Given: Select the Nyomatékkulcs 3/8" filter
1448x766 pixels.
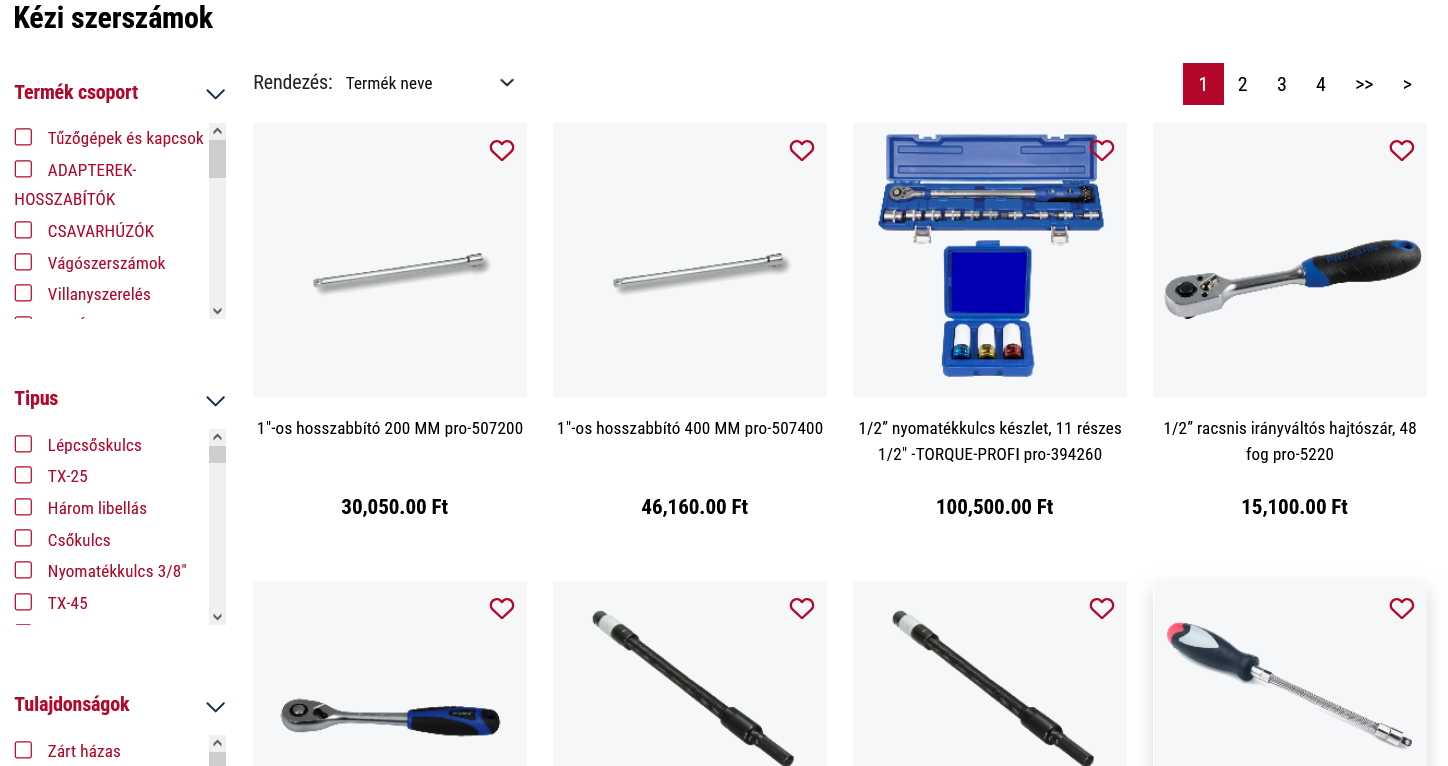Looking at the screenshot, I should pos(24,570).
